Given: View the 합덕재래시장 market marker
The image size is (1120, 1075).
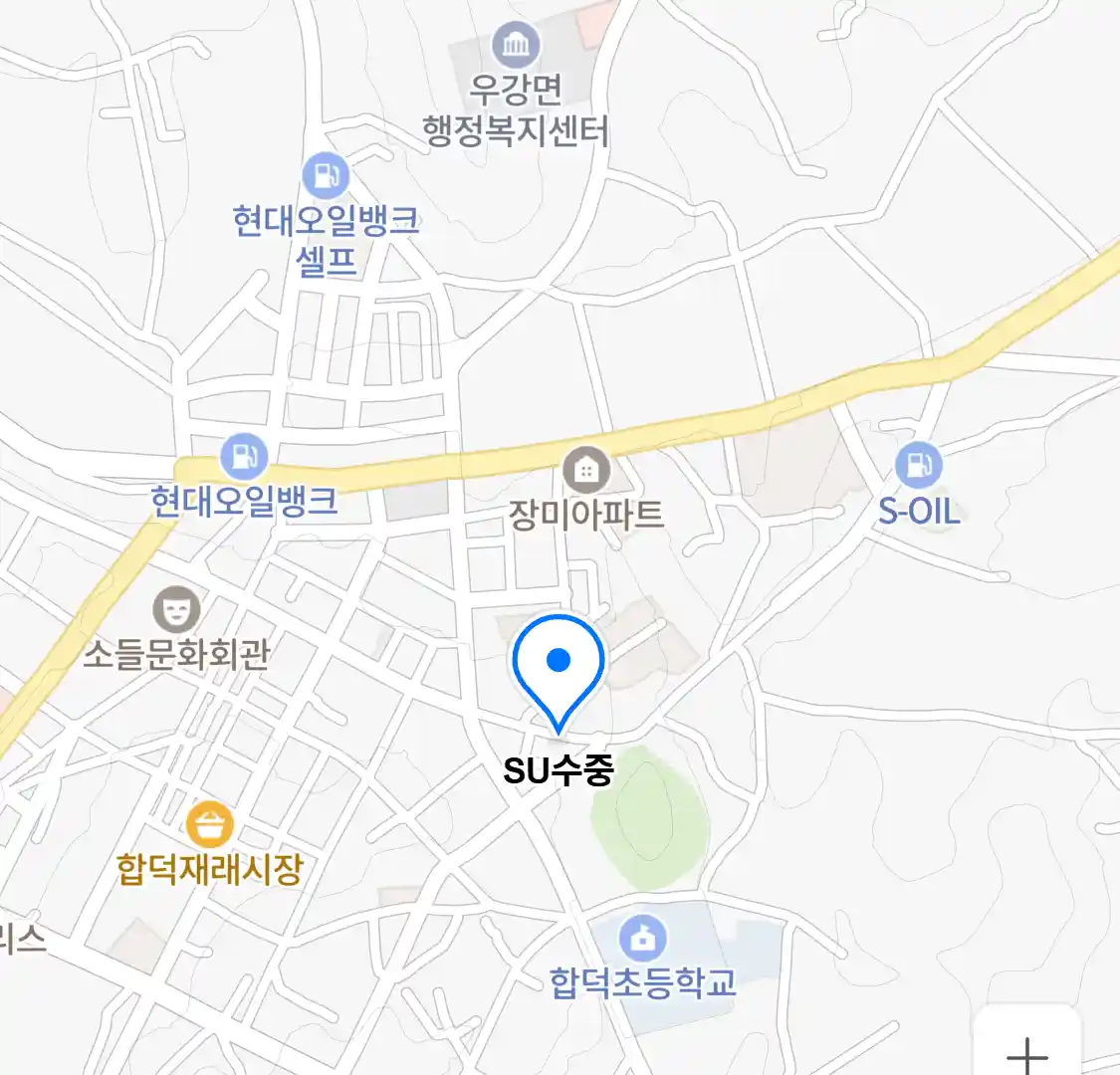Looking at the screenshot, I should point(210,825).
